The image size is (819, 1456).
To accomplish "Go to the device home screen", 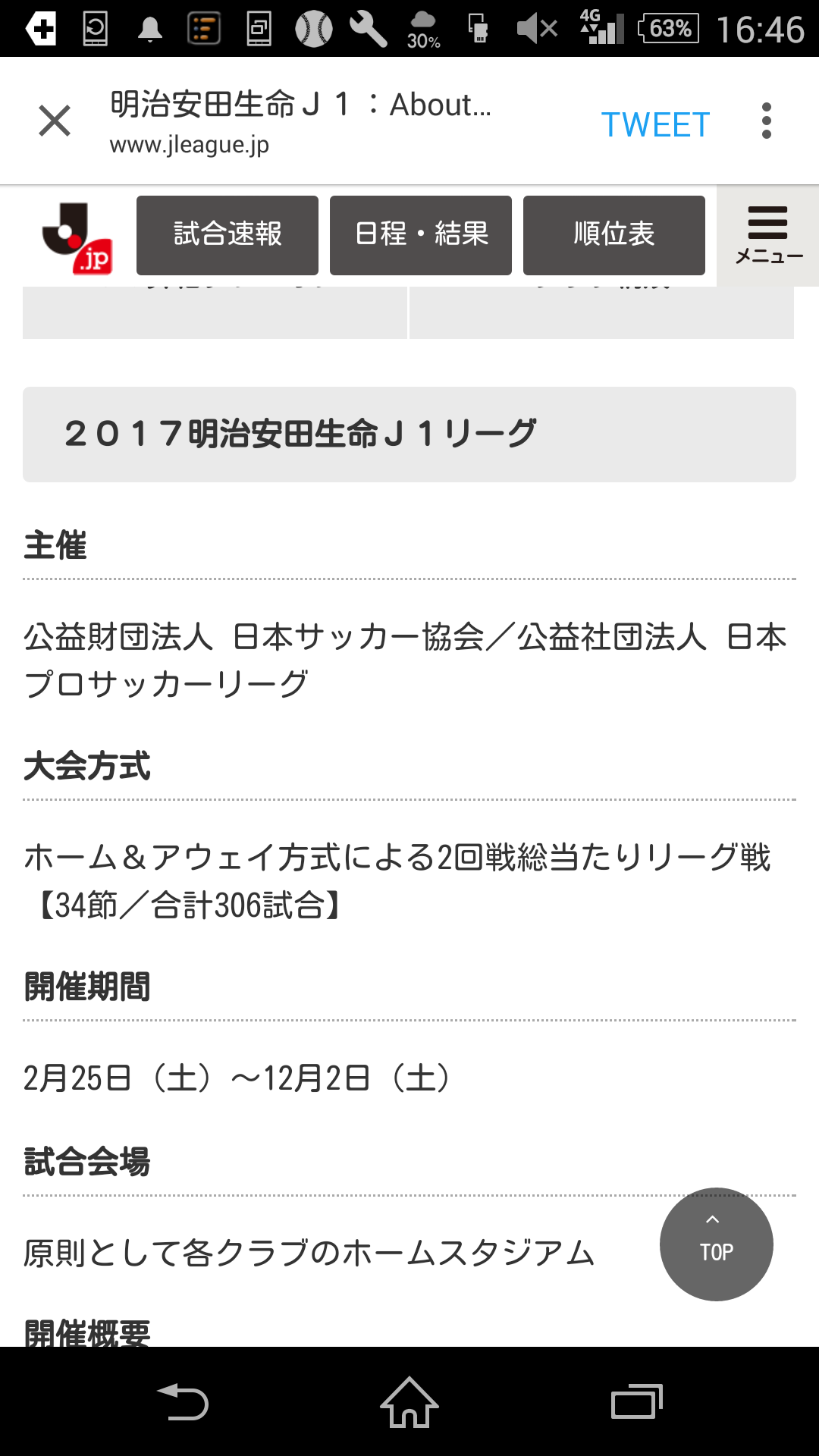I will coord(409,1401).
